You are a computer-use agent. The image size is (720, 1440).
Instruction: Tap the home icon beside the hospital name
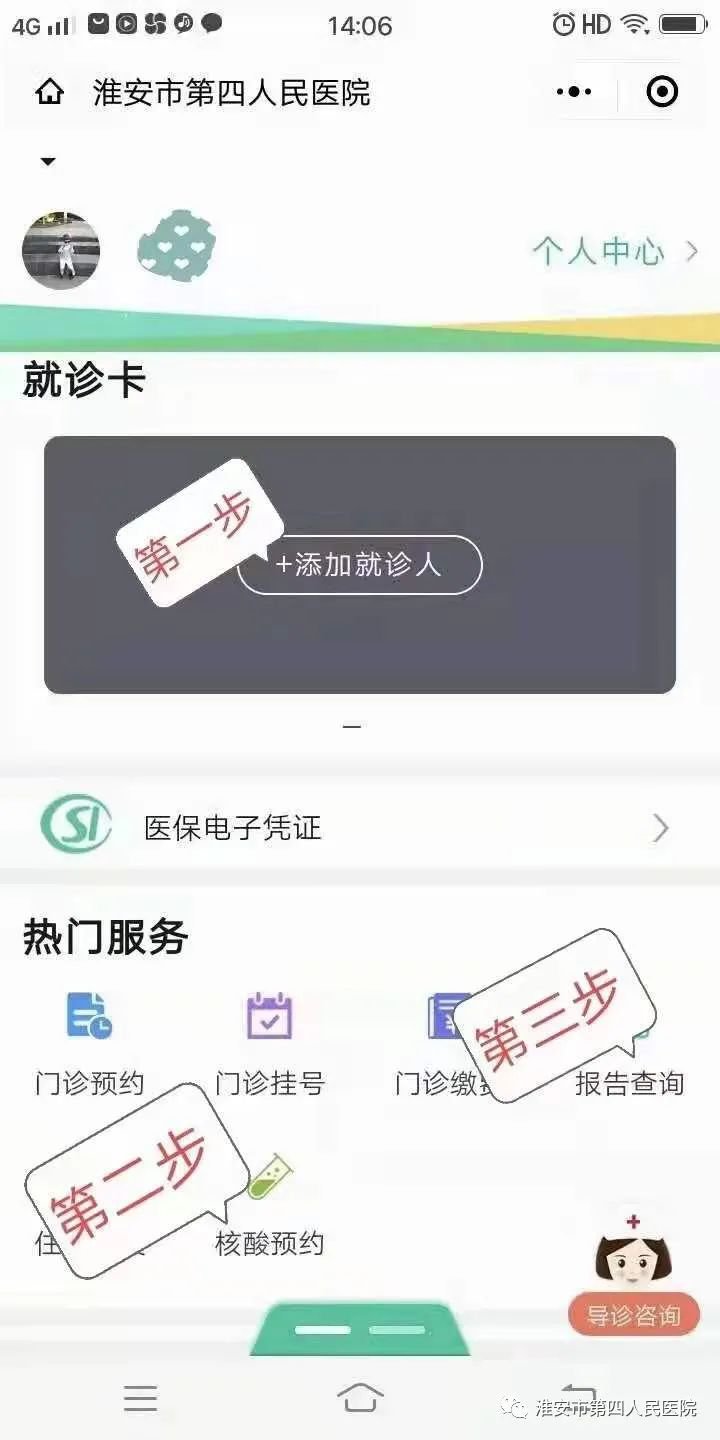(x=49, y=93)
